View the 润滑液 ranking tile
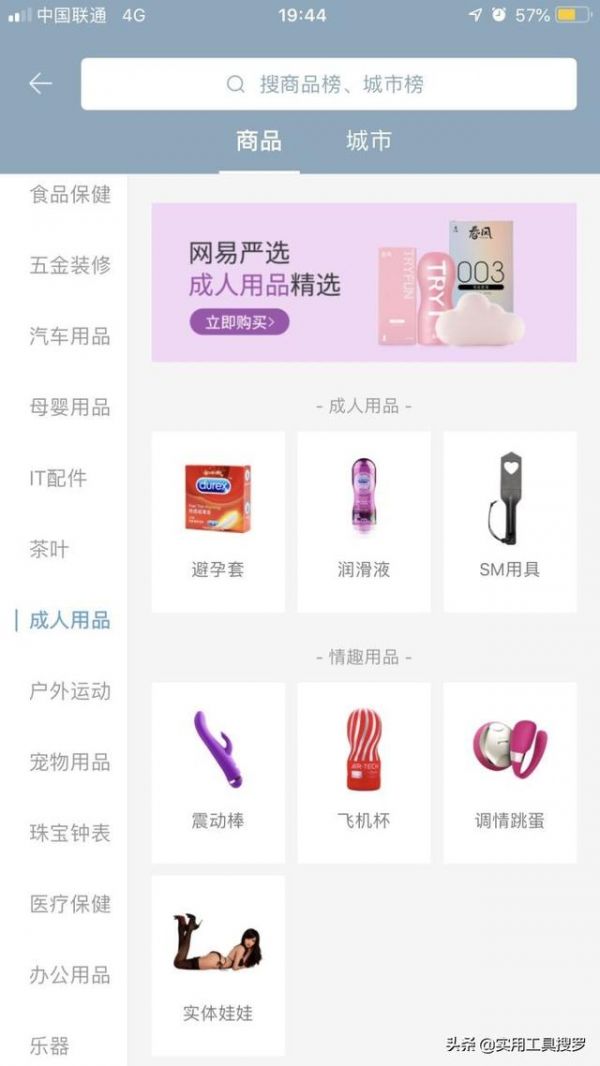 pyautogui.click(x=363, y=521)
